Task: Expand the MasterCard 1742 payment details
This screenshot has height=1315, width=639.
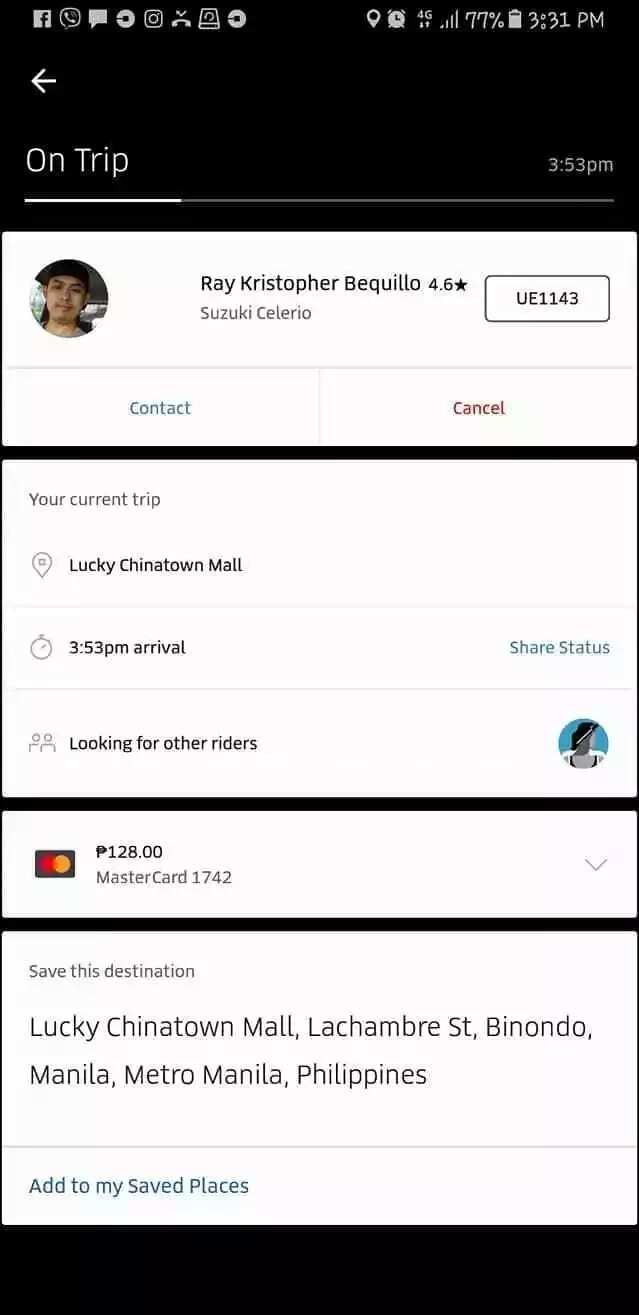Action: tap(595, 864)
